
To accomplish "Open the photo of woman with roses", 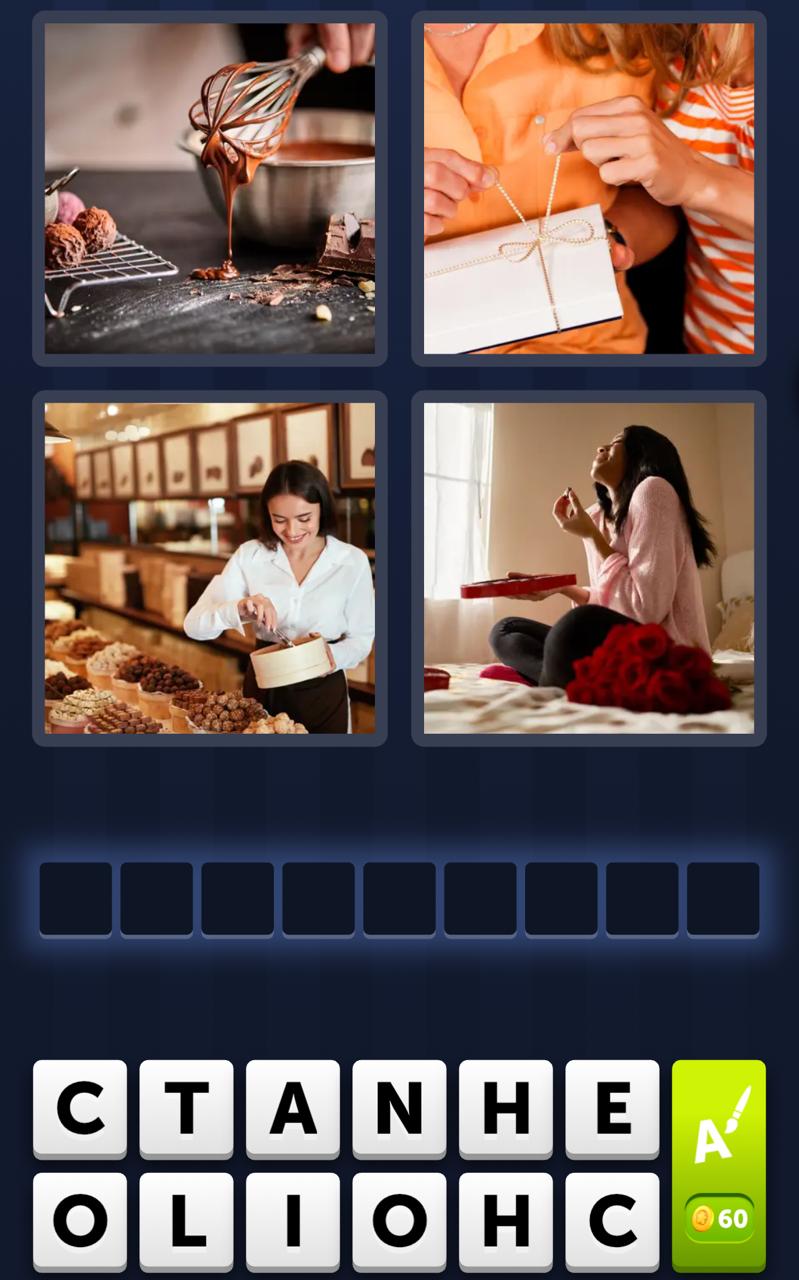I will click(588, 568).
